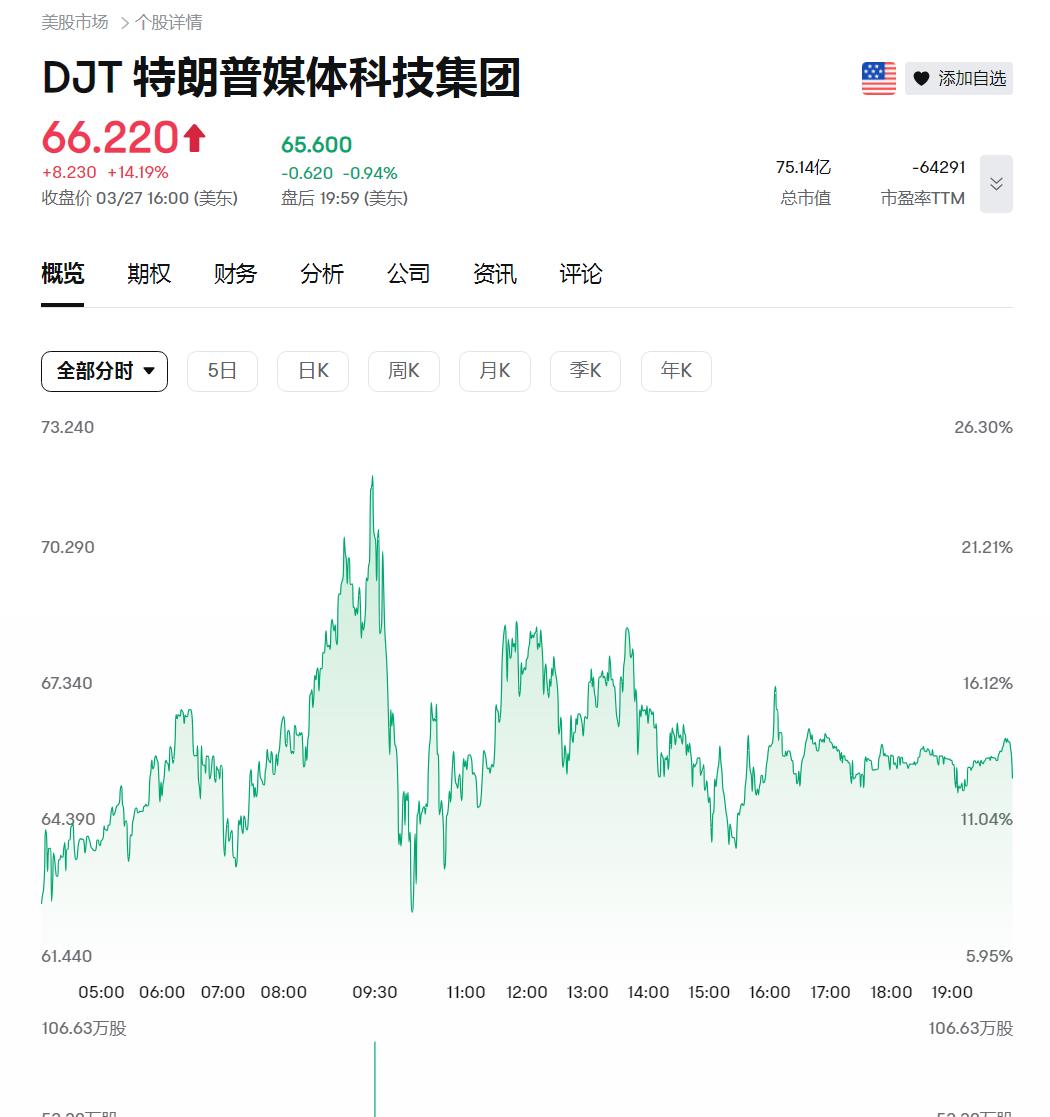Image resolution: width=1050 pixels, height=1117 pixels.
Task: Open the 财务 tab
Action: pos(235,274)
